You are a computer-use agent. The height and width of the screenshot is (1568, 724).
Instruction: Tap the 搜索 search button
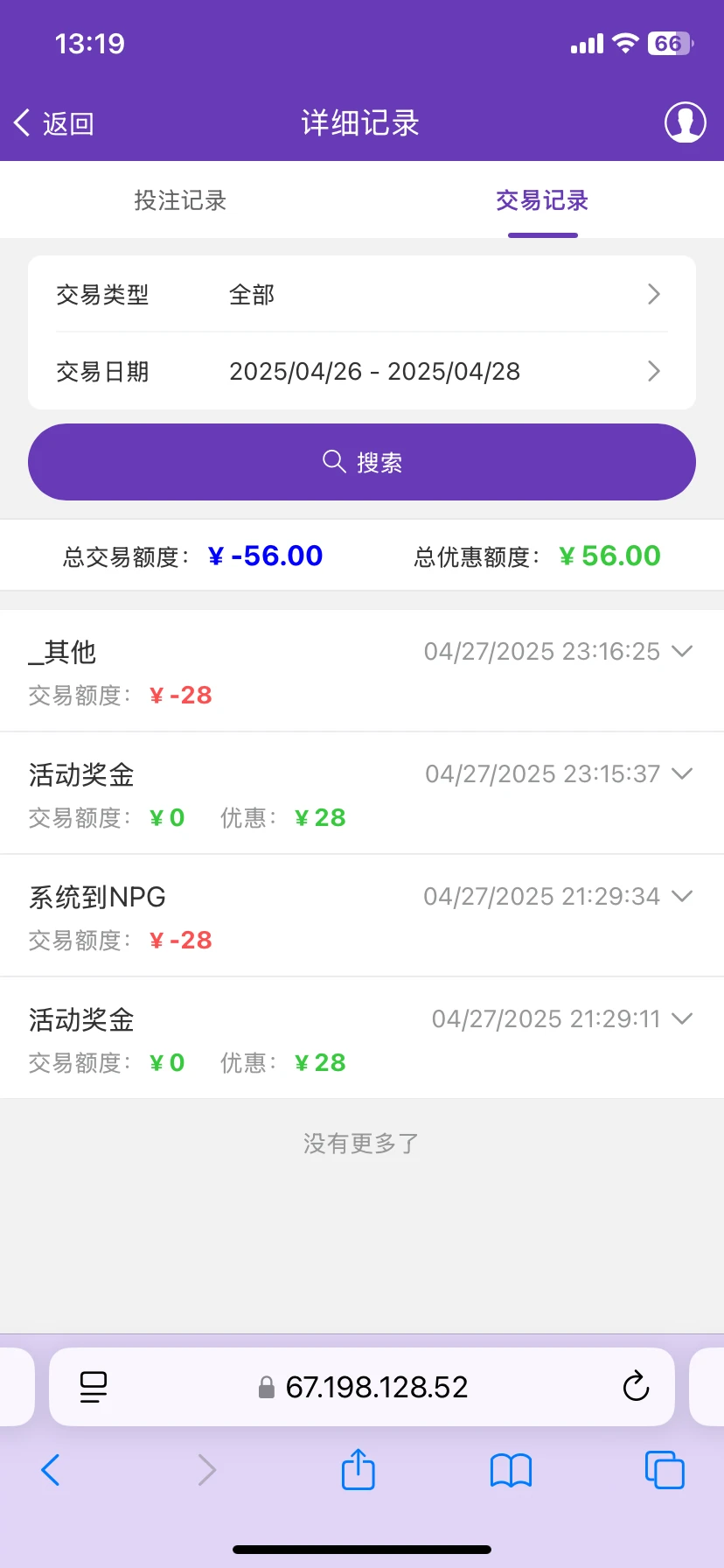[x=362, y=462]
